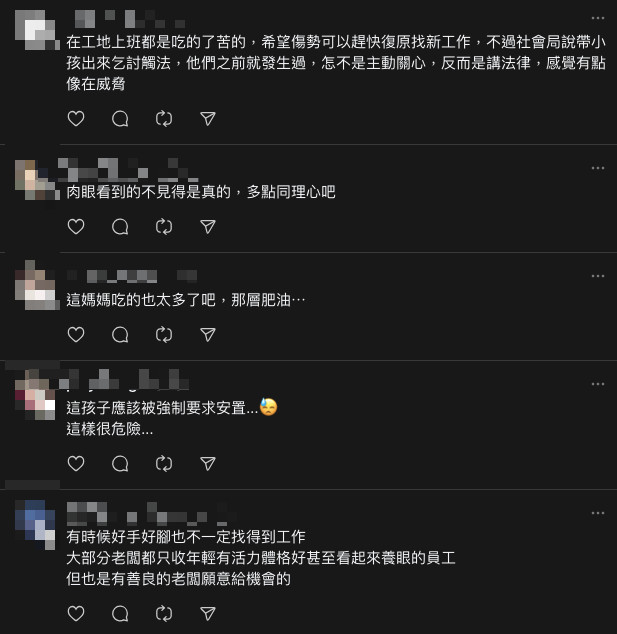Share the comment 這媽媽吃的也太多了吧
The height and width of the screenshot is (634, 617).
coord(208,335)
